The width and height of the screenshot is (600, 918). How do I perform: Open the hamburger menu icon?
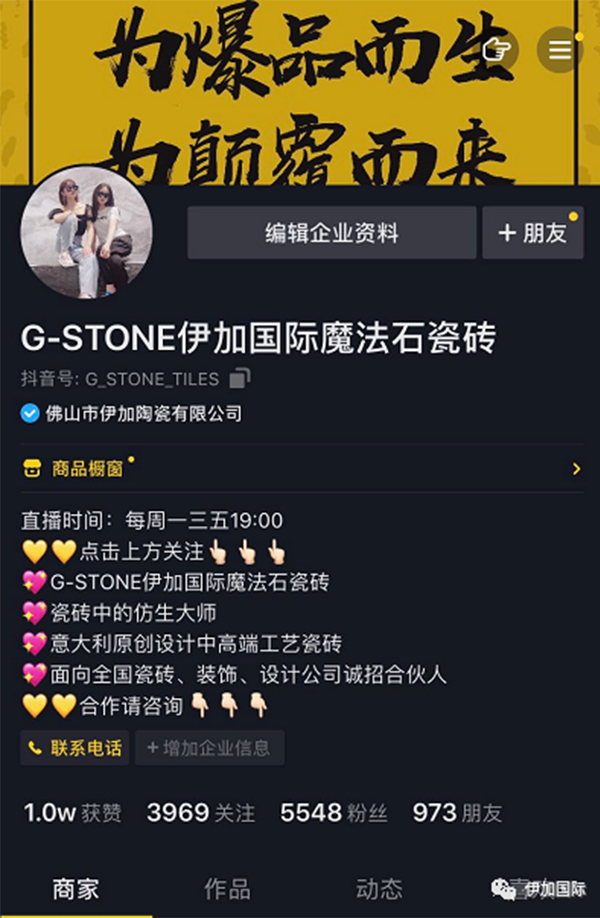[560, 50]
